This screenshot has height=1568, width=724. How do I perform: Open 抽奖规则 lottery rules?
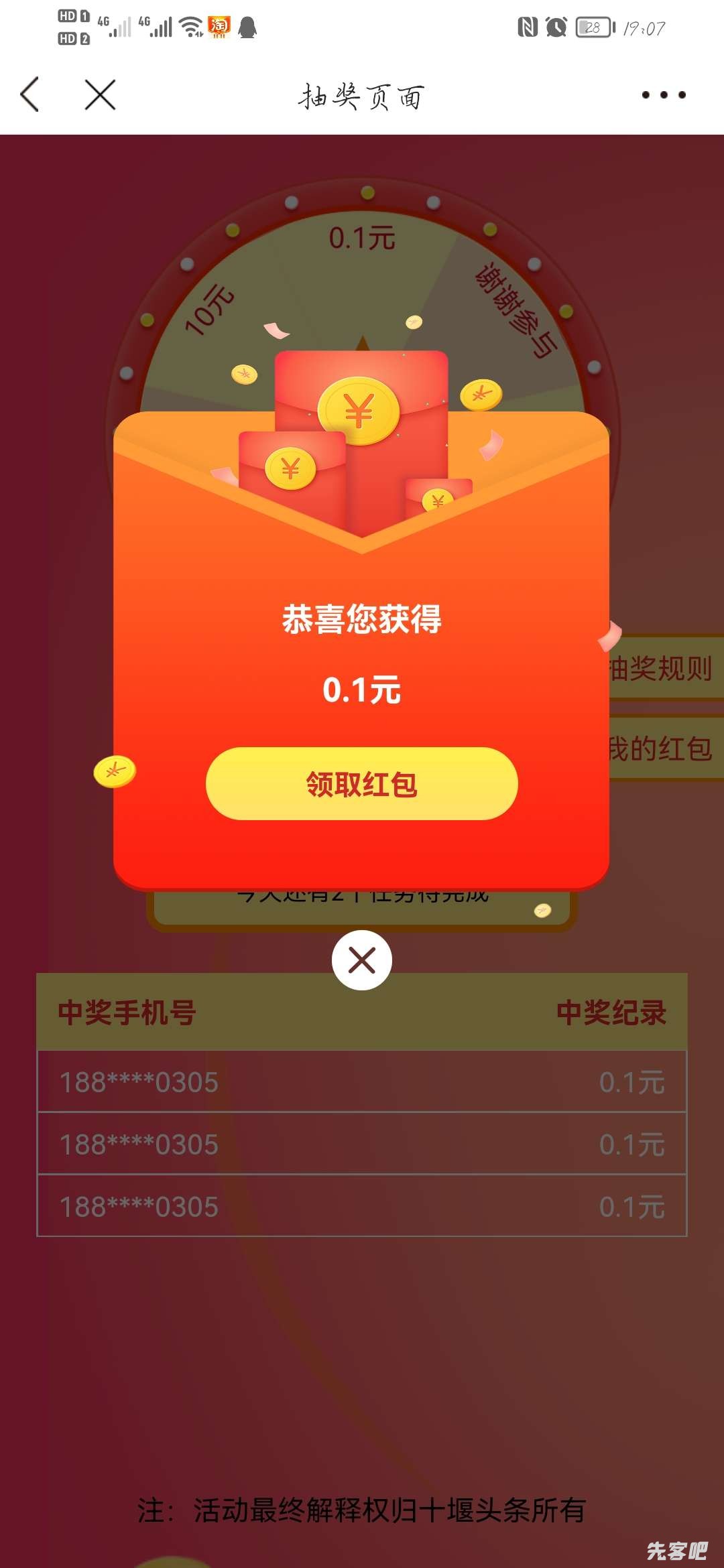[664, 668]
